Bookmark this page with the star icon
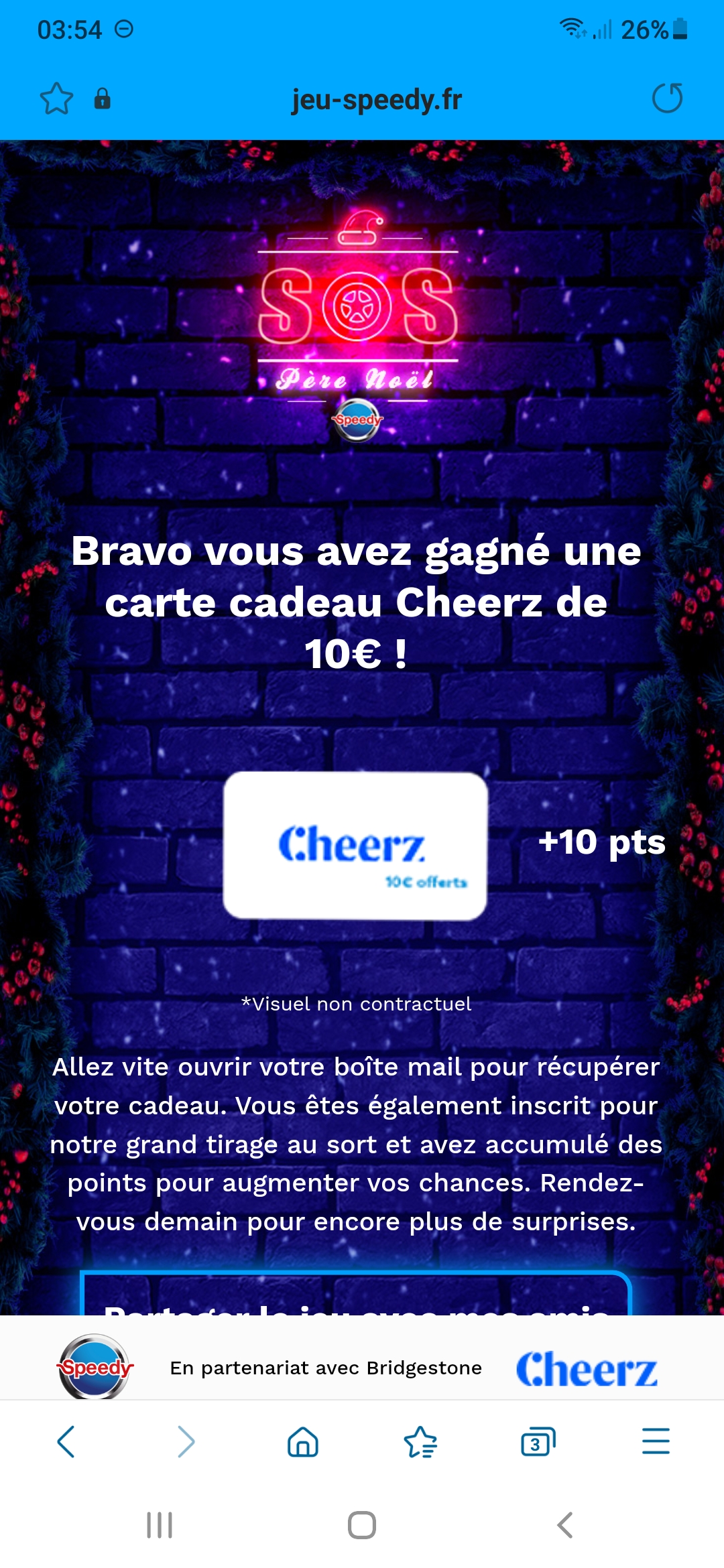Screen dimensions: 724x1568 [56, 99]
